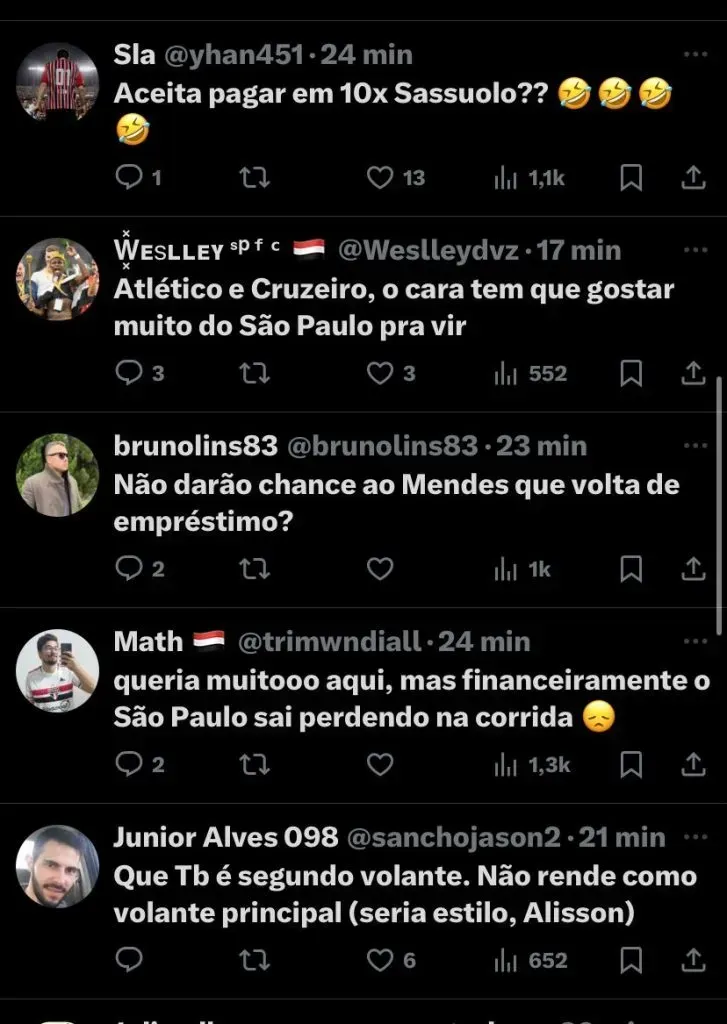
Task: Open brunolins83's profile picture
Action: (x=57, y=475)
